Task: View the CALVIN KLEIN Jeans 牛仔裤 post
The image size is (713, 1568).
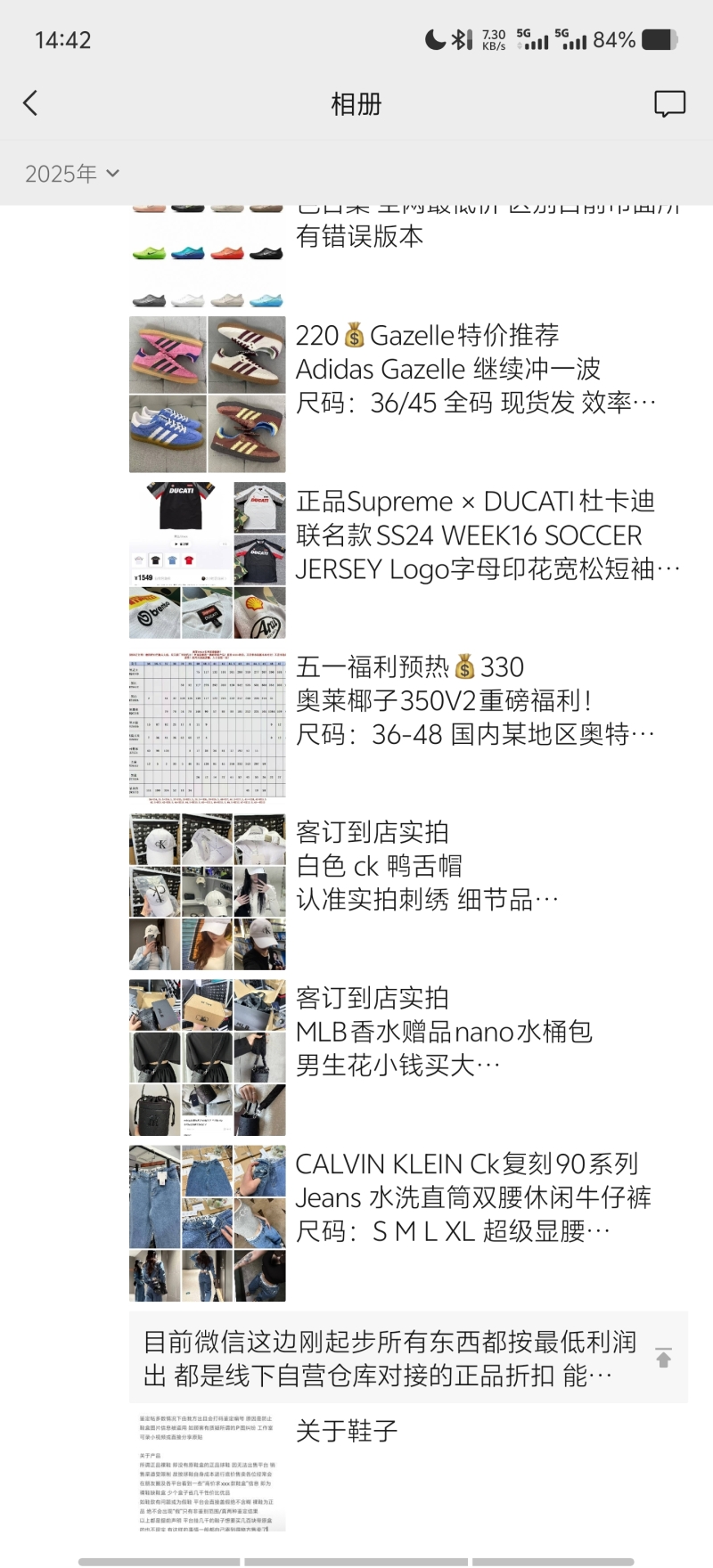Action: [x=472, y=1197]
